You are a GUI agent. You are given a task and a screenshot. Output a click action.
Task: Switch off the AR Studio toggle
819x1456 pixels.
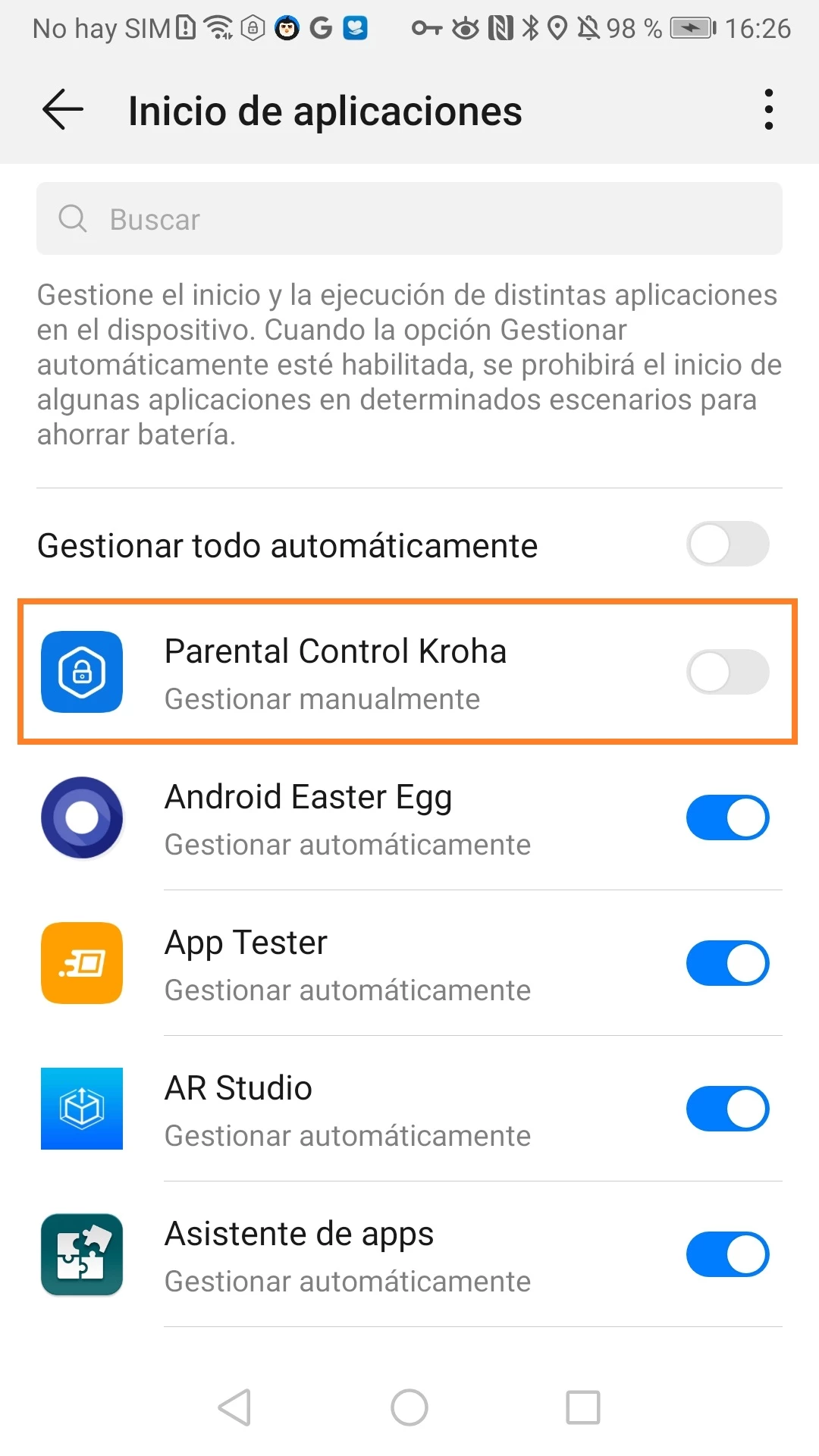click(x=727, y=1109)
